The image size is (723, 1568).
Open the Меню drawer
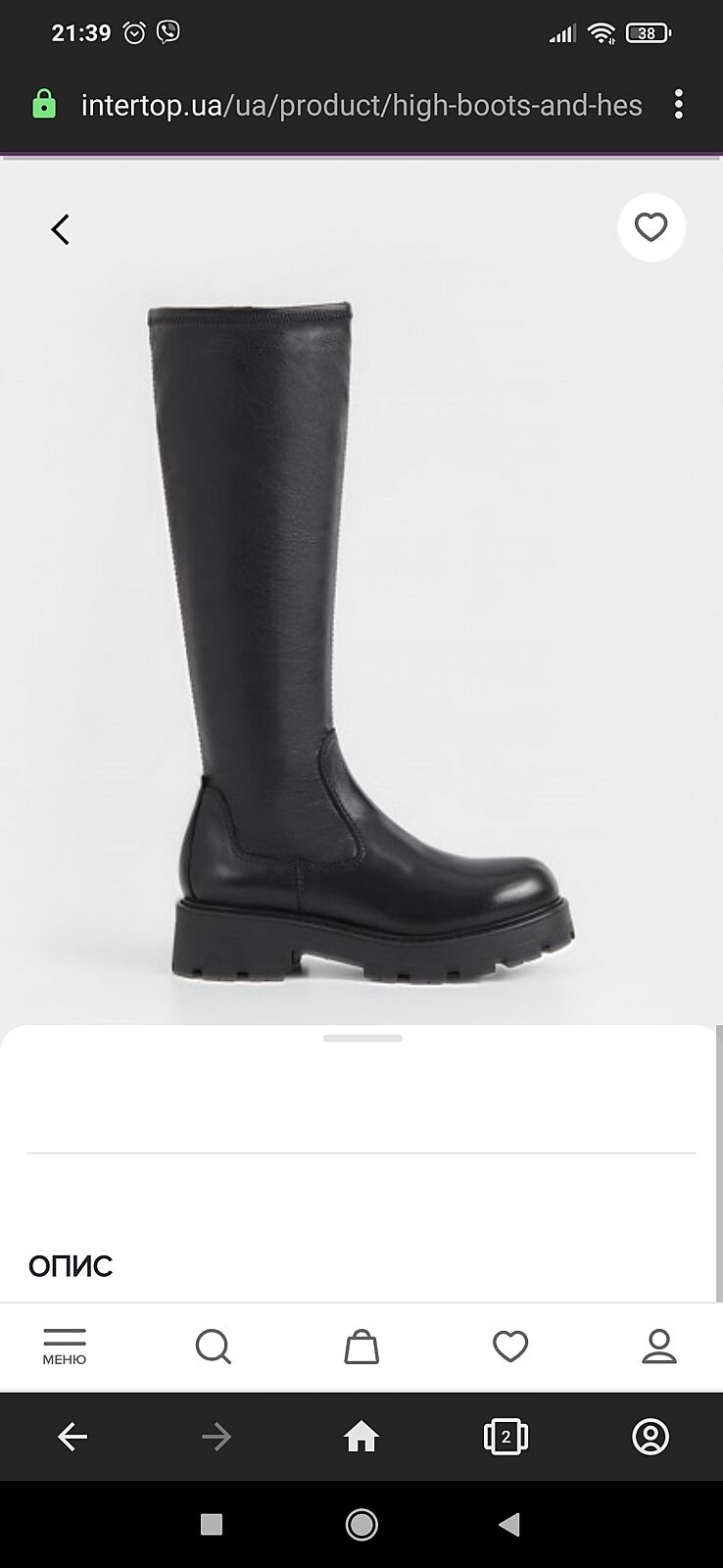65,1347
